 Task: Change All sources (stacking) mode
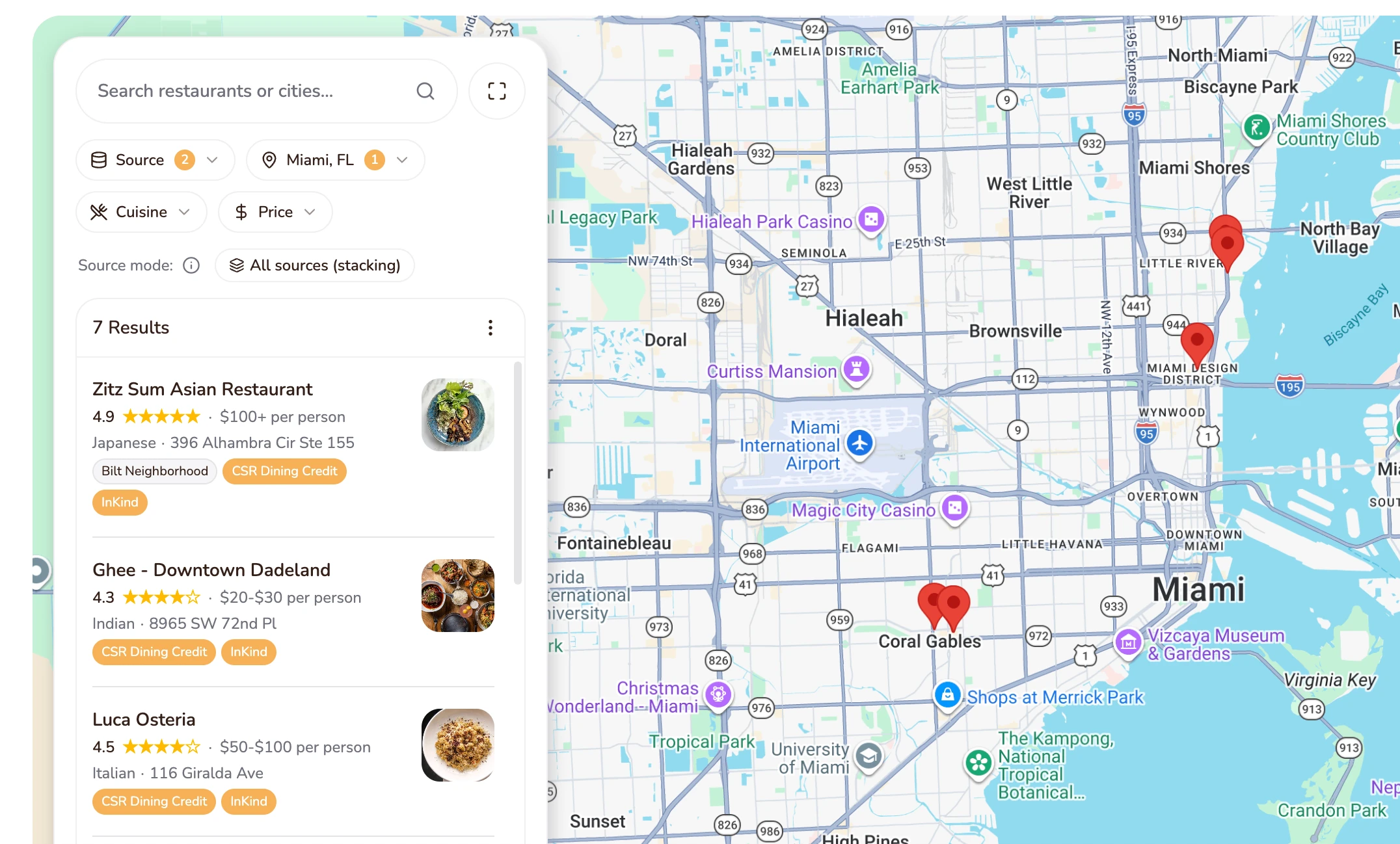click(x=315, y=265)
